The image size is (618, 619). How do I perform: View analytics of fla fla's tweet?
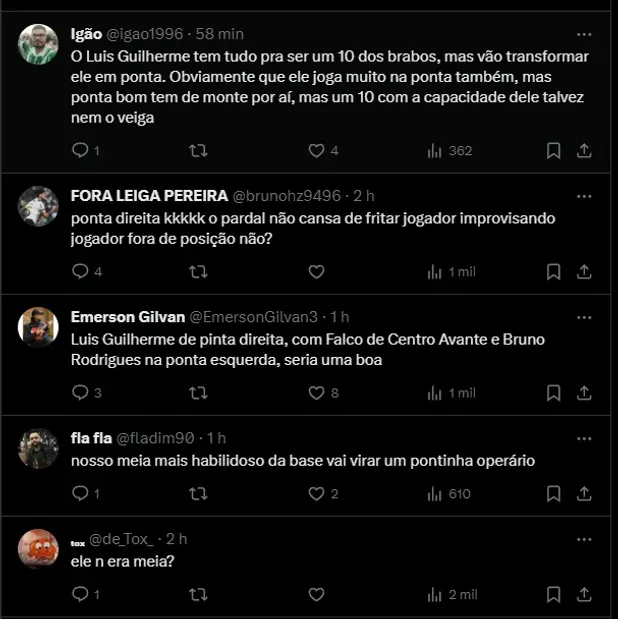click(x=435, y=494)
